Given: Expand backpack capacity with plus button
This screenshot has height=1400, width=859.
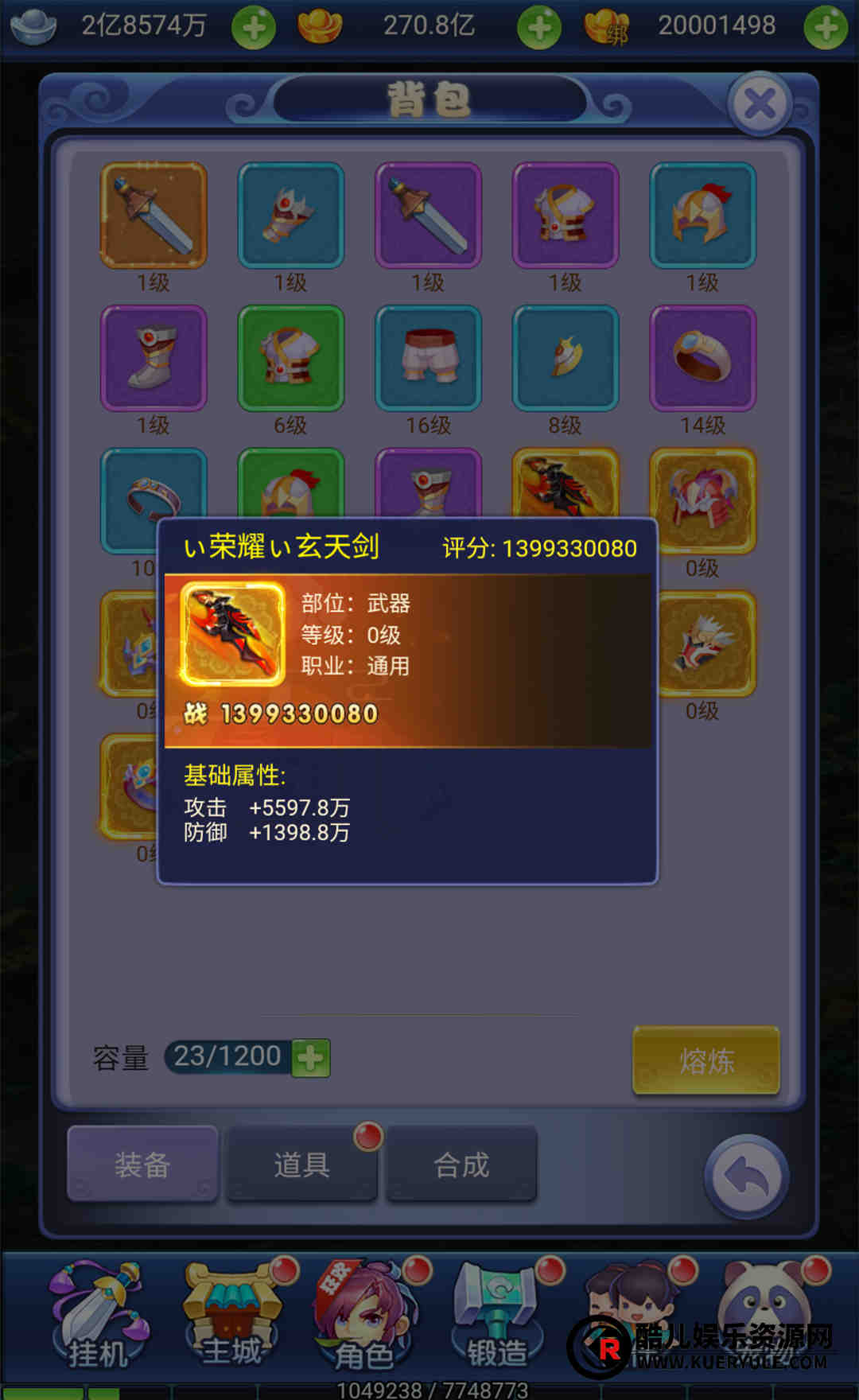Looking at the screenshot, I should (x=311, y=1058).
